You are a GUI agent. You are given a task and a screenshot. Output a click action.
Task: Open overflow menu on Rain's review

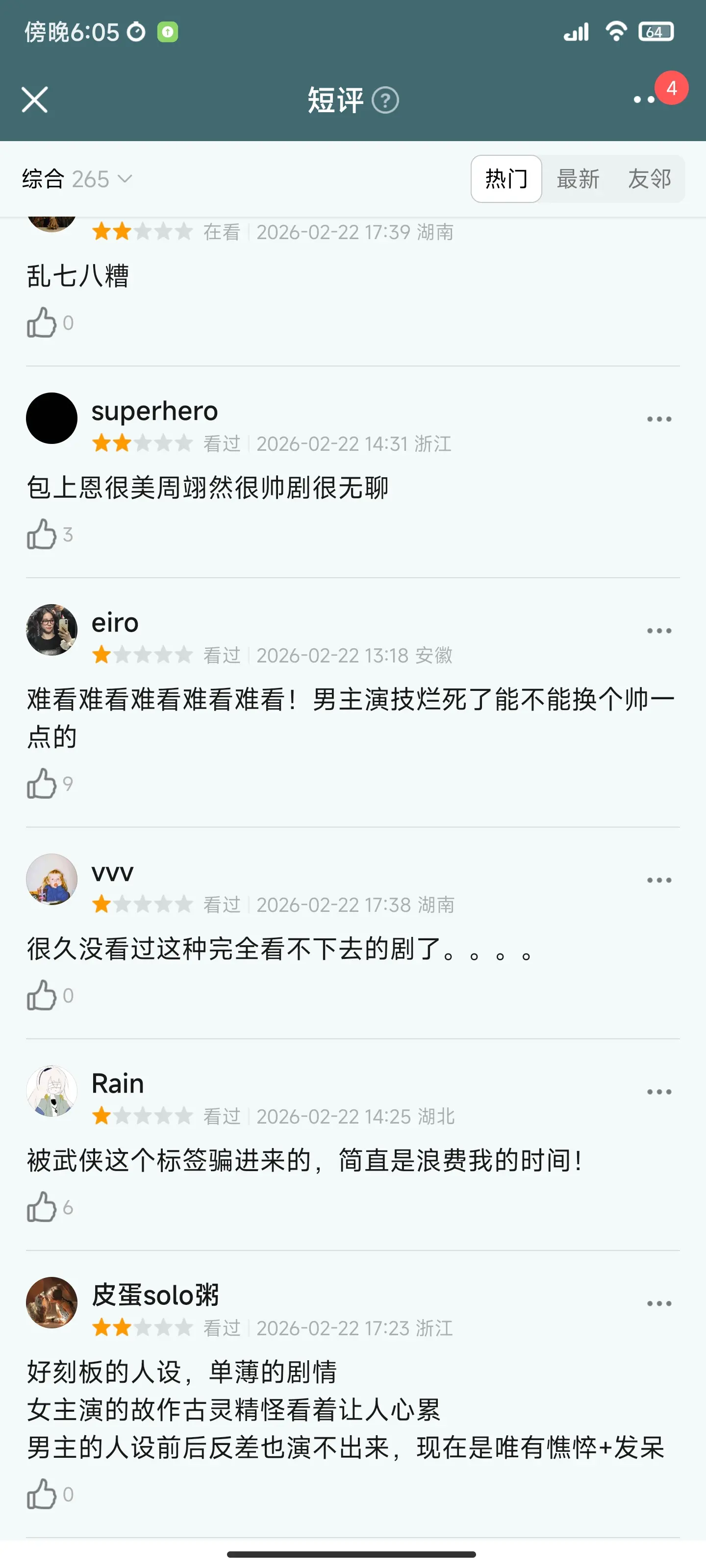point(658,1092)
